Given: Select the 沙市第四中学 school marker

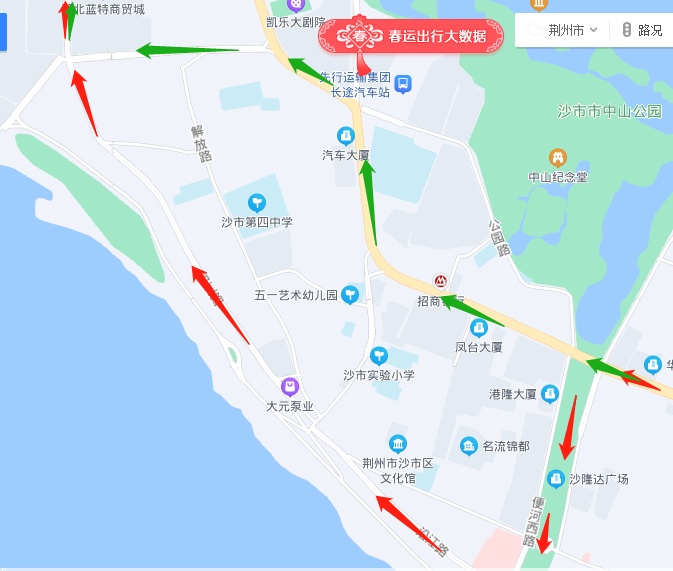Looking at the screenshot, I should (x=257, y=203).
